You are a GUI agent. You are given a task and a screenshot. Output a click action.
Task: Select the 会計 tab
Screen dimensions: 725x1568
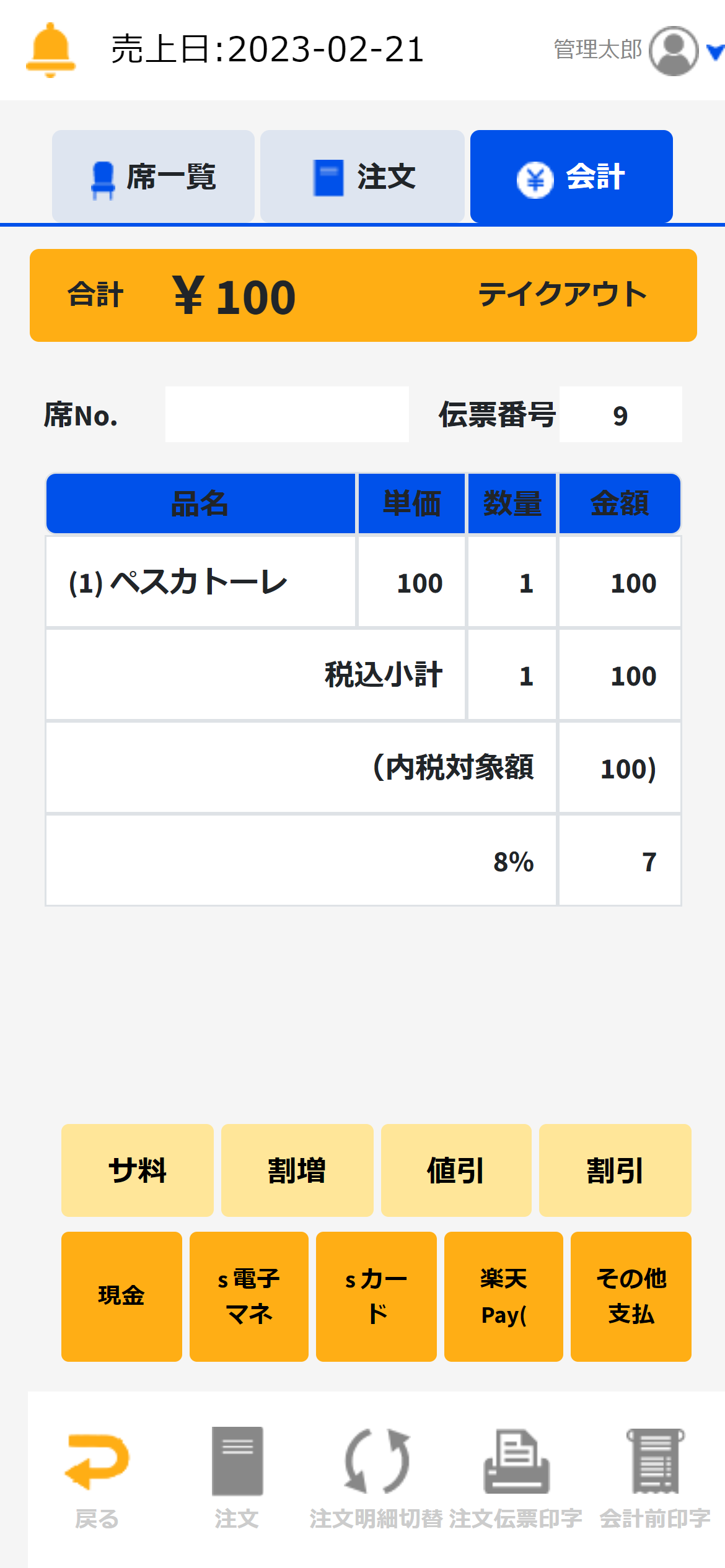coord(571,176)
